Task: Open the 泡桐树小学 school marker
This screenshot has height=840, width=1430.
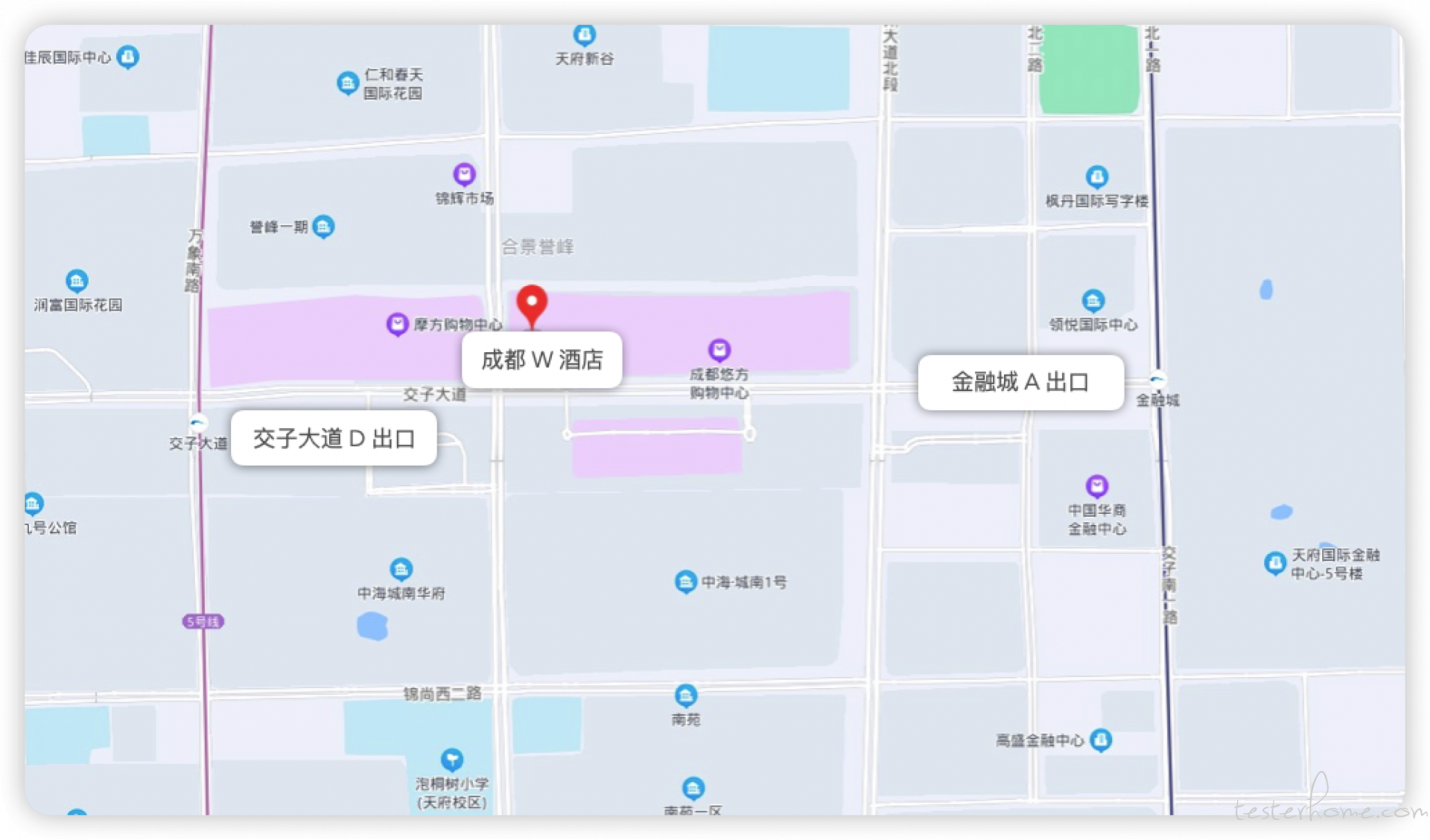Action: (x=452, y=760)
